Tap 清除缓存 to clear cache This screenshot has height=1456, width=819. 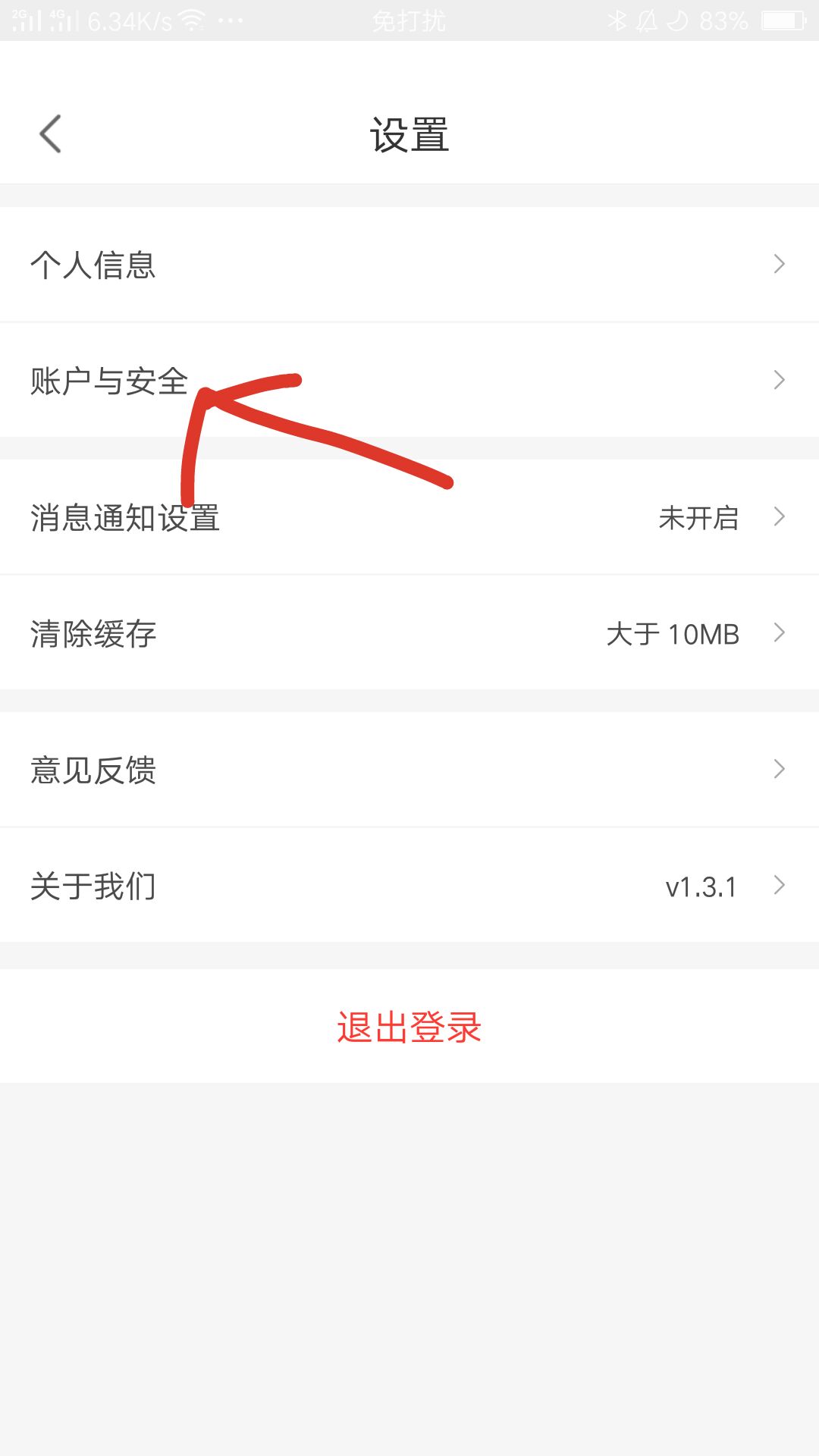click(x=409, y=633)
